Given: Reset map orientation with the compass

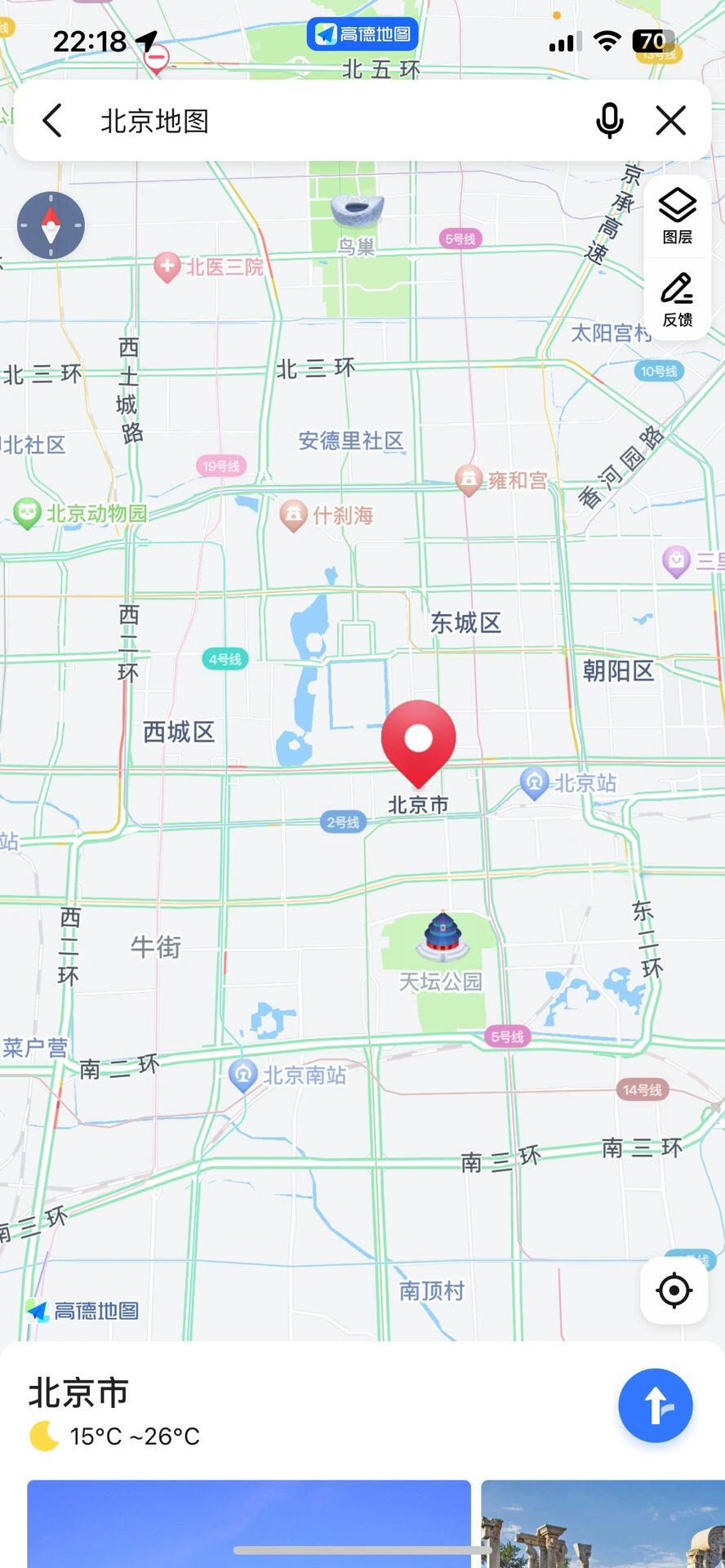Looking at the screenshot, I should [x=51, y=225].
